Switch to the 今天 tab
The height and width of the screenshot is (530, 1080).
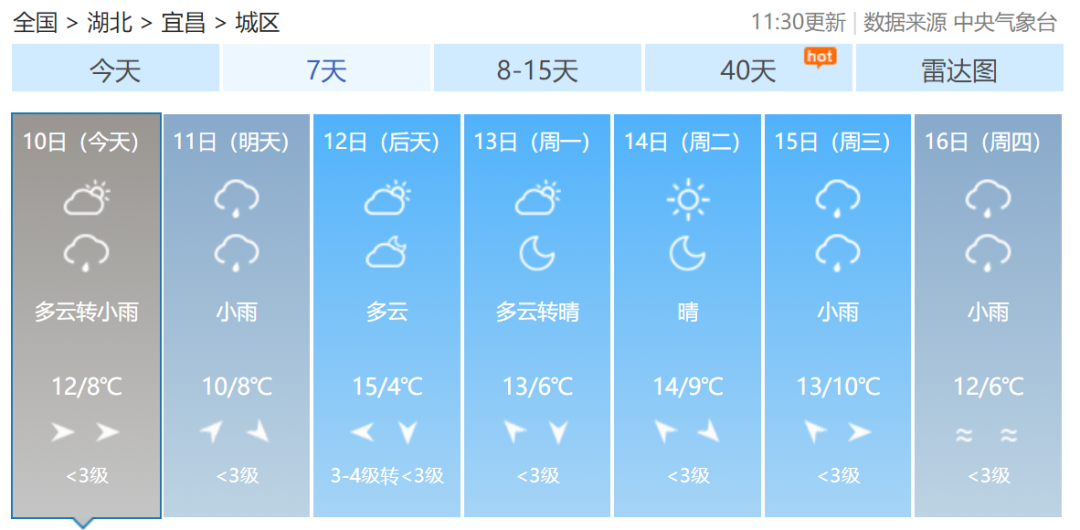pos(115,70)
